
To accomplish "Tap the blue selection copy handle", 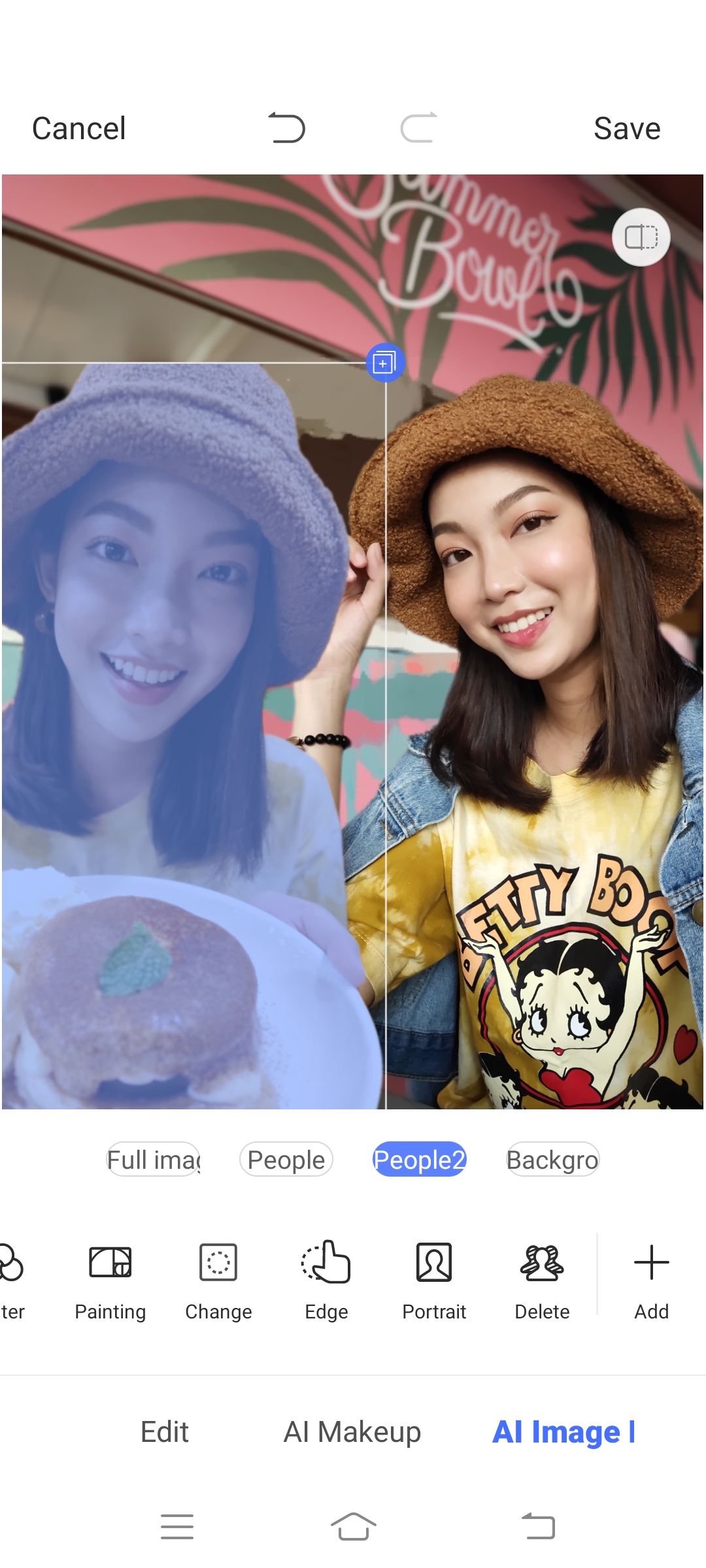I will (x=384, y=363).
